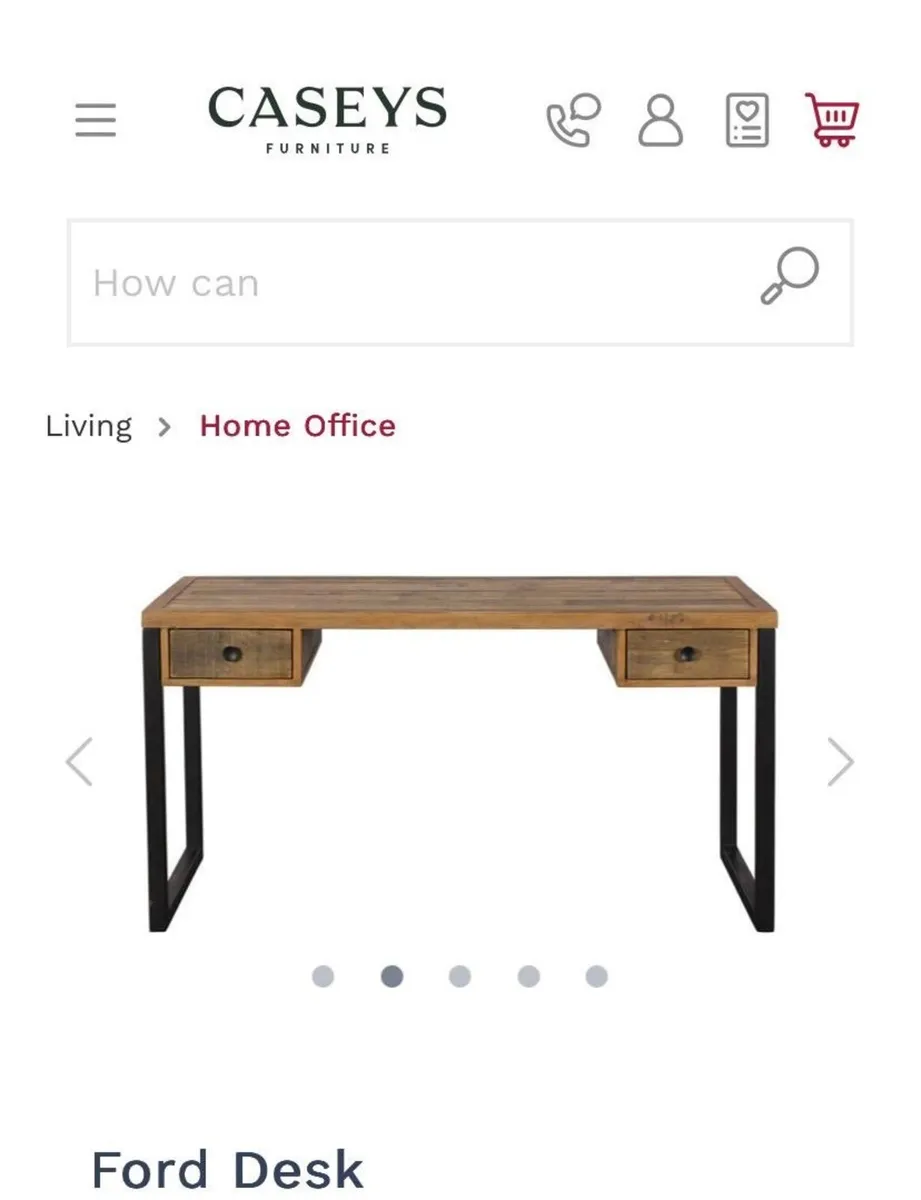The image size is (921, 1200).
Task: Select the left carousel arrow
Action: pyautogui.click(x=80, y=762)
